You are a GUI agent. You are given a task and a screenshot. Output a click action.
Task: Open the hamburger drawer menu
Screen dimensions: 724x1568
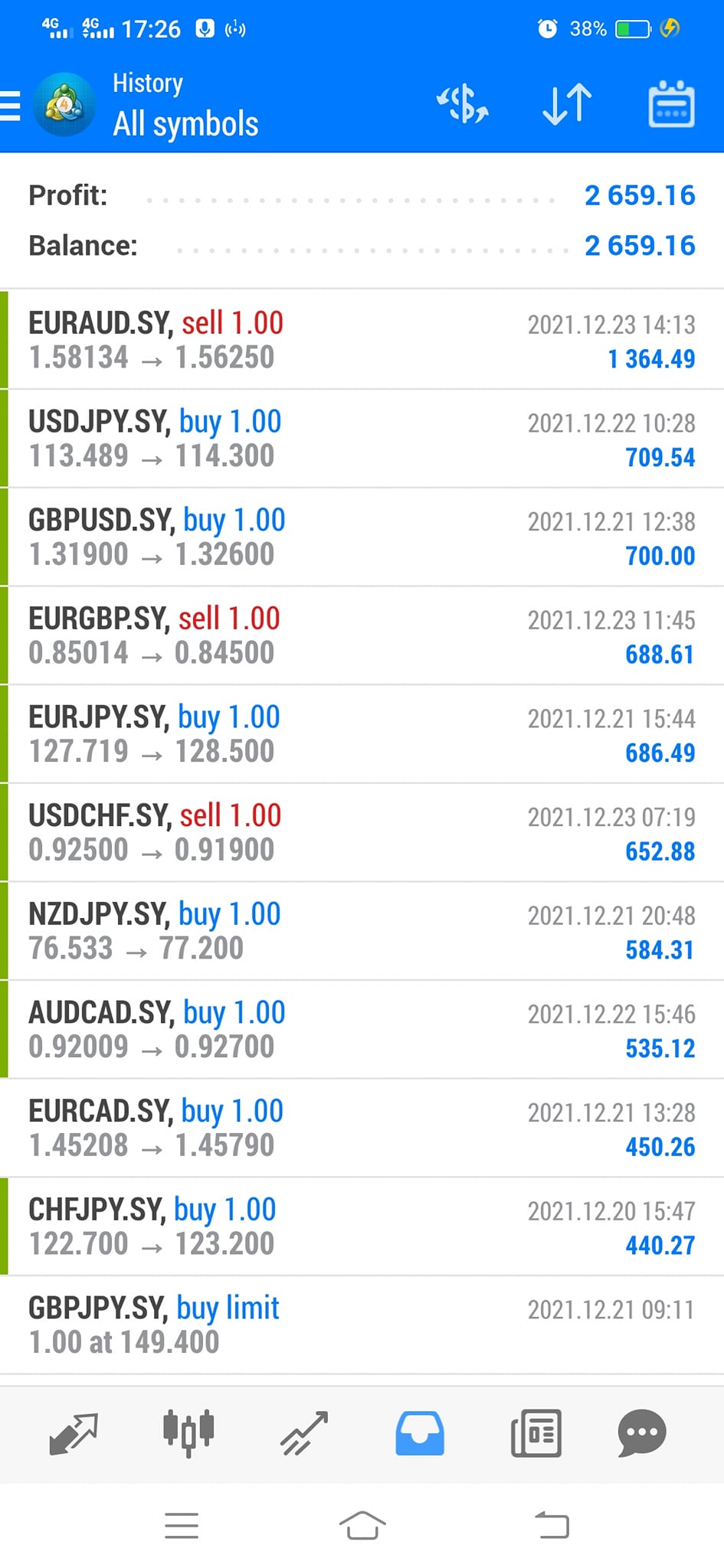coord(10,106)
